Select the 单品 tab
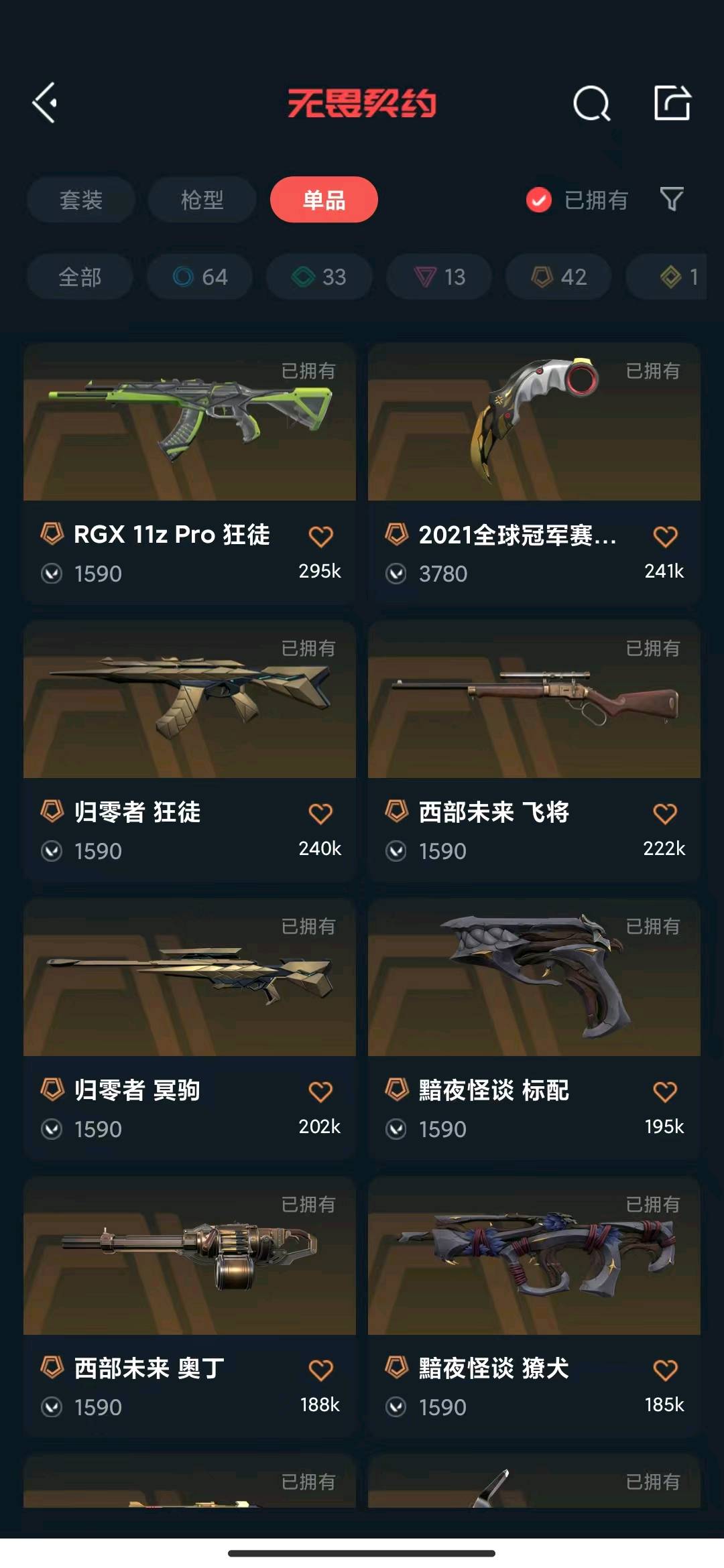Viewport: 724px width, 1568px height. 324,200
